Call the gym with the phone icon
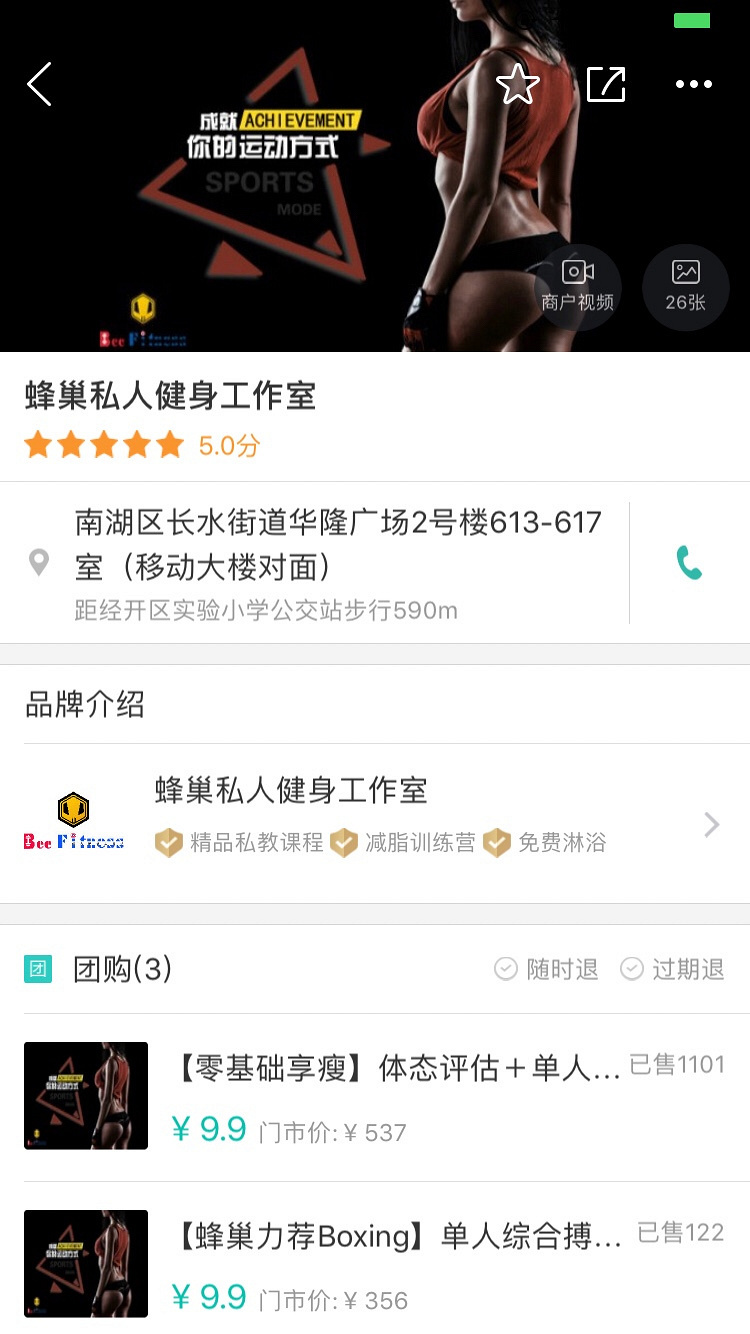 (689, 563)
